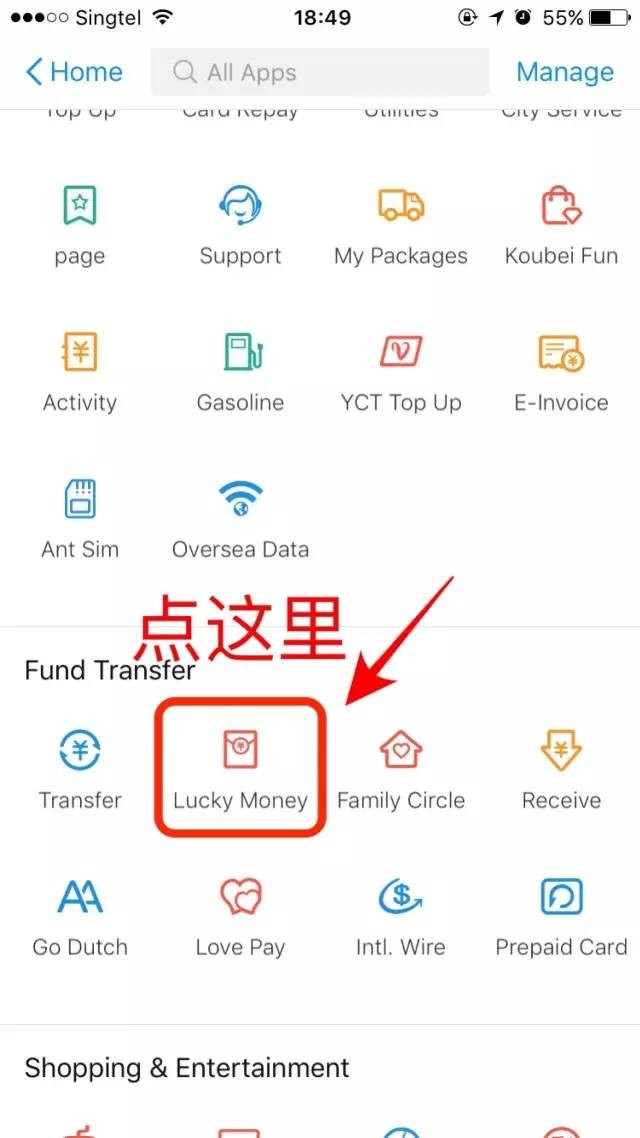The image size is (640, 1138).
Task: Open the Activity app
Action: point(80,372)
